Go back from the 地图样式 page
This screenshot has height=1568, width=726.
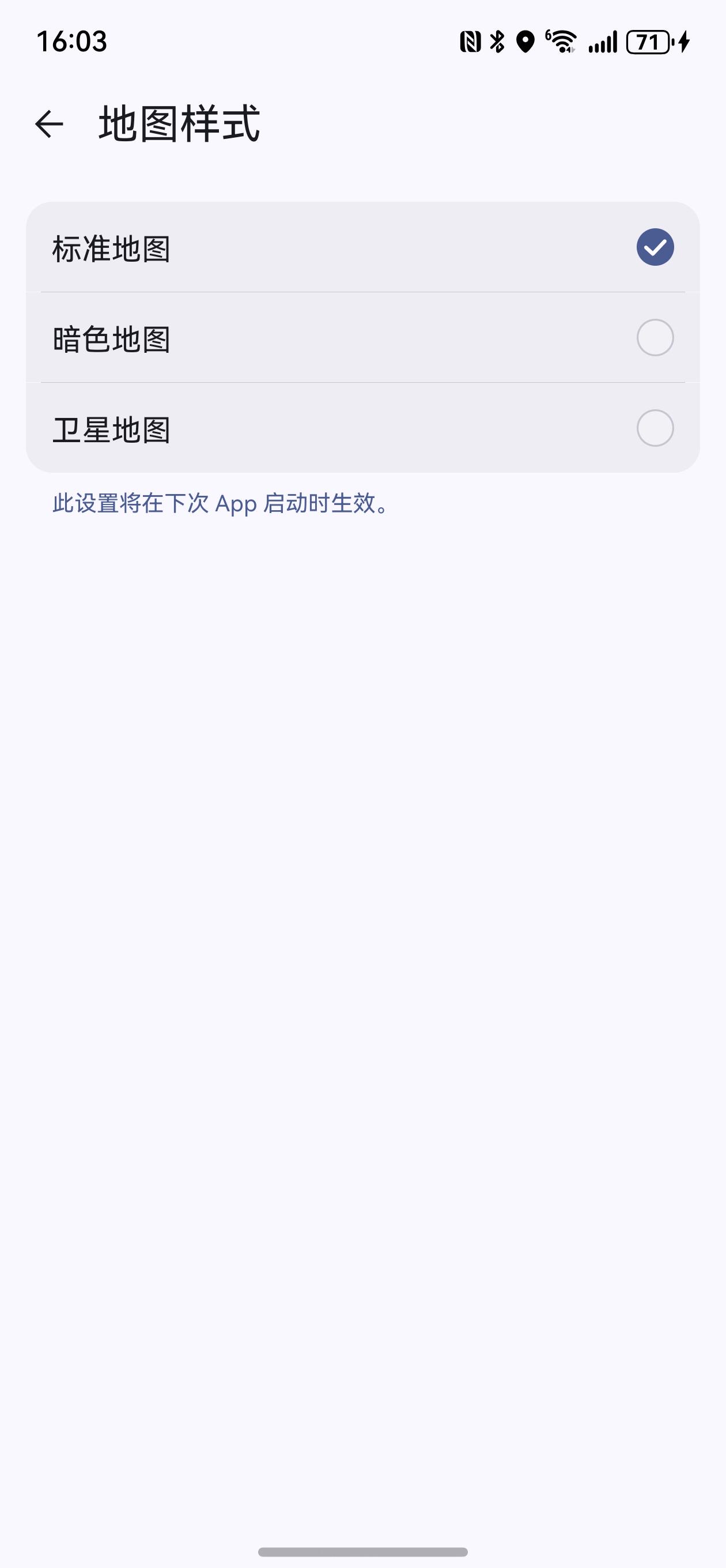pyautogui.click(x=50, y=124)
